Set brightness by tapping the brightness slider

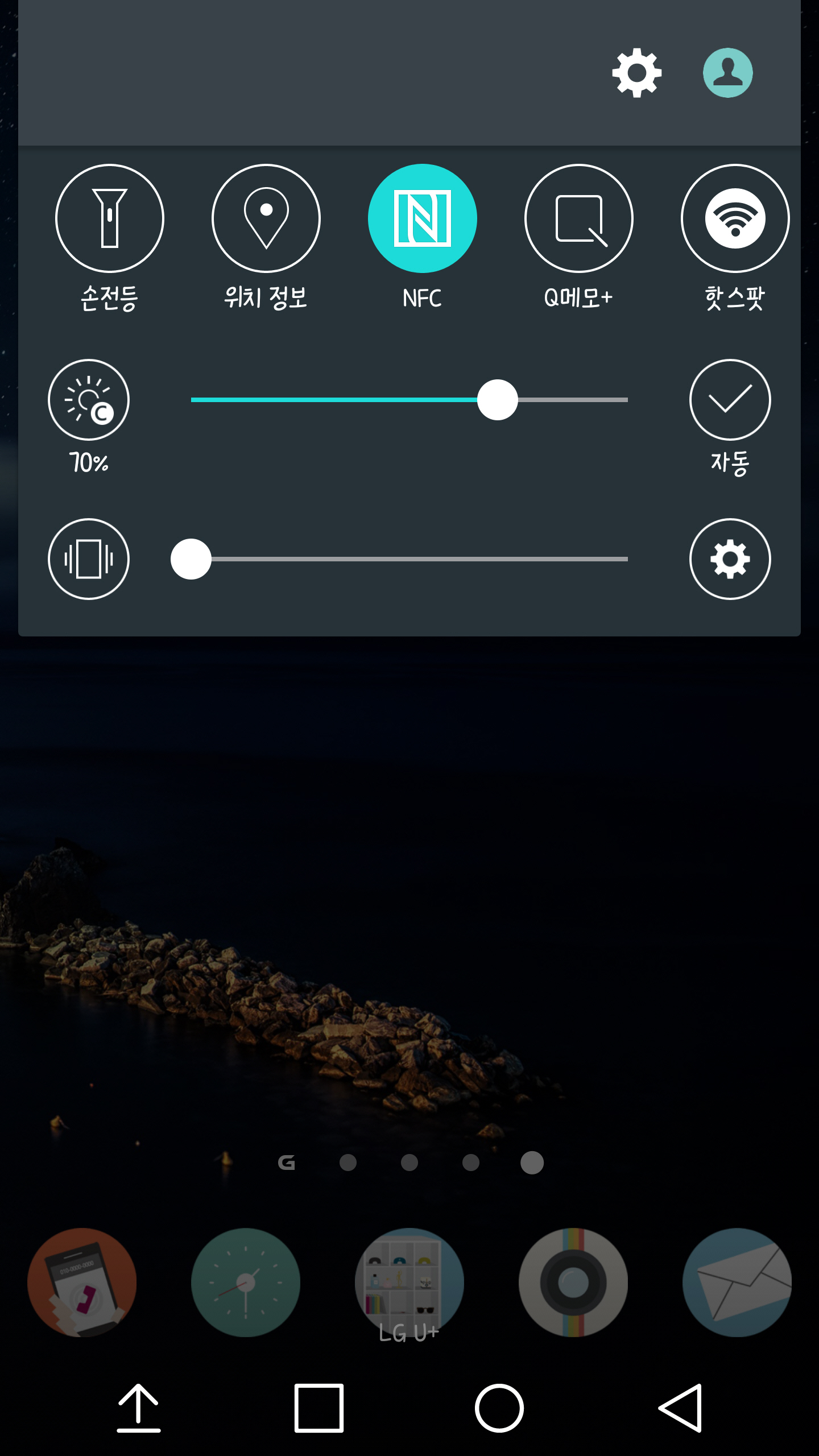[409, 400]
